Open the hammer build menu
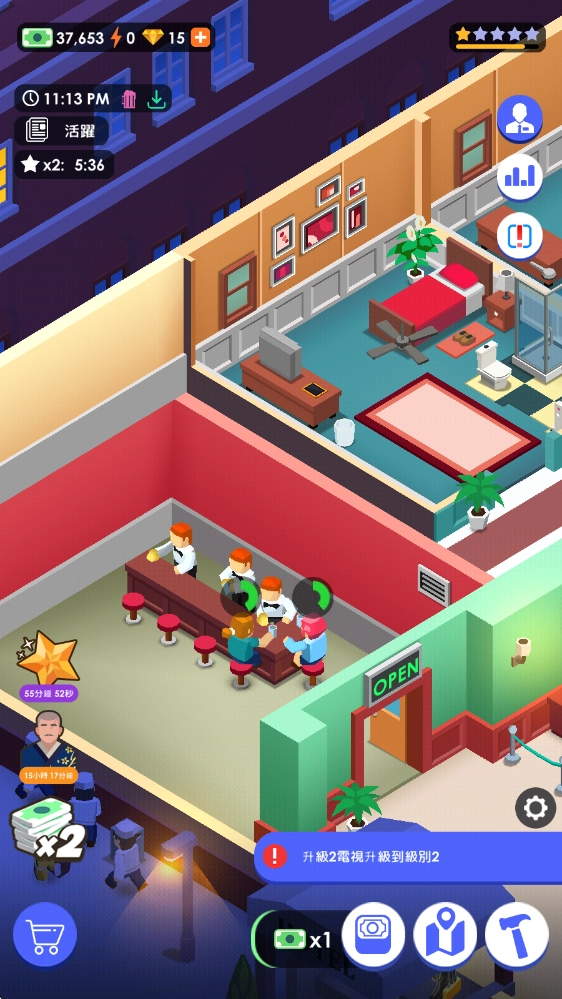This screenshot has width=562, height=999. click(517, 935)
